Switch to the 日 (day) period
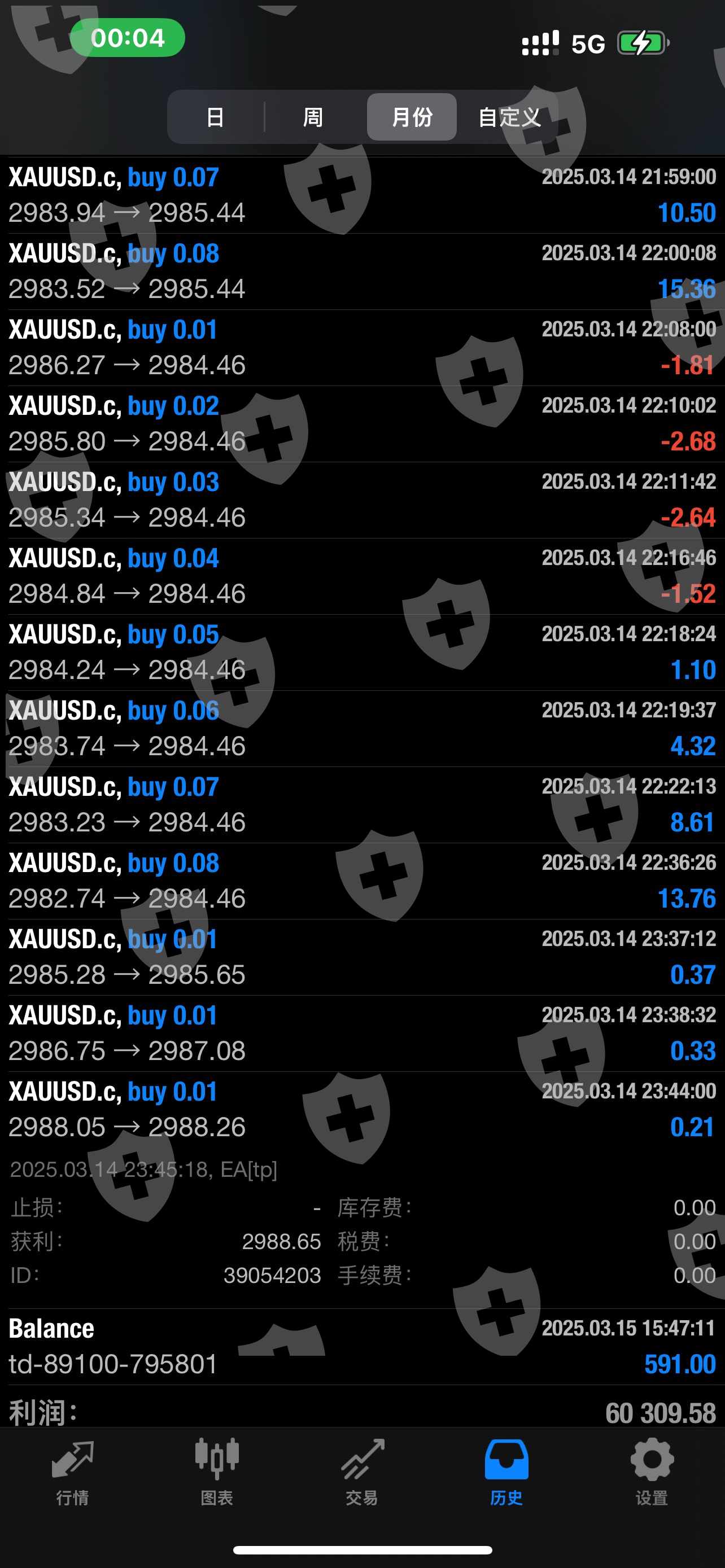Screen dimensions: 725x1568 point(215,117)
